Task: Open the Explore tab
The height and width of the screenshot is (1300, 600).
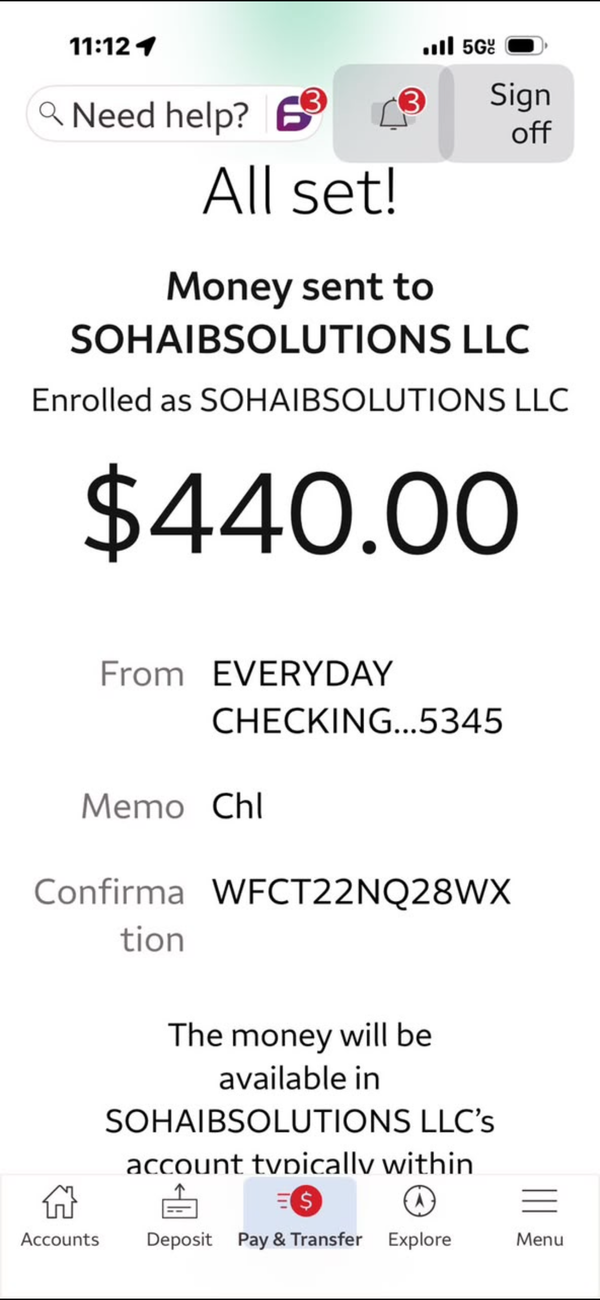Action: (x=420, y=1215)
